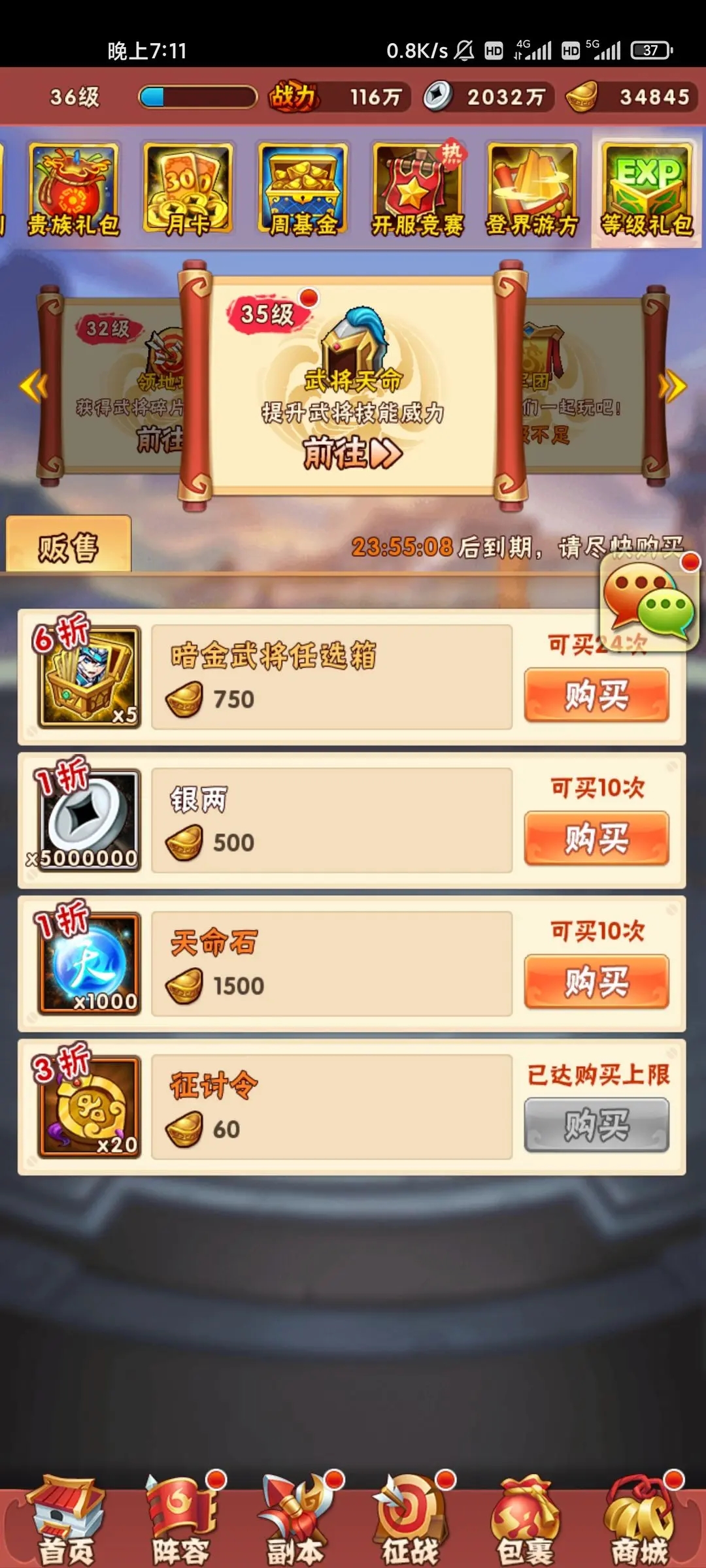Open the 开服竞赛 event

pos(417,189)
